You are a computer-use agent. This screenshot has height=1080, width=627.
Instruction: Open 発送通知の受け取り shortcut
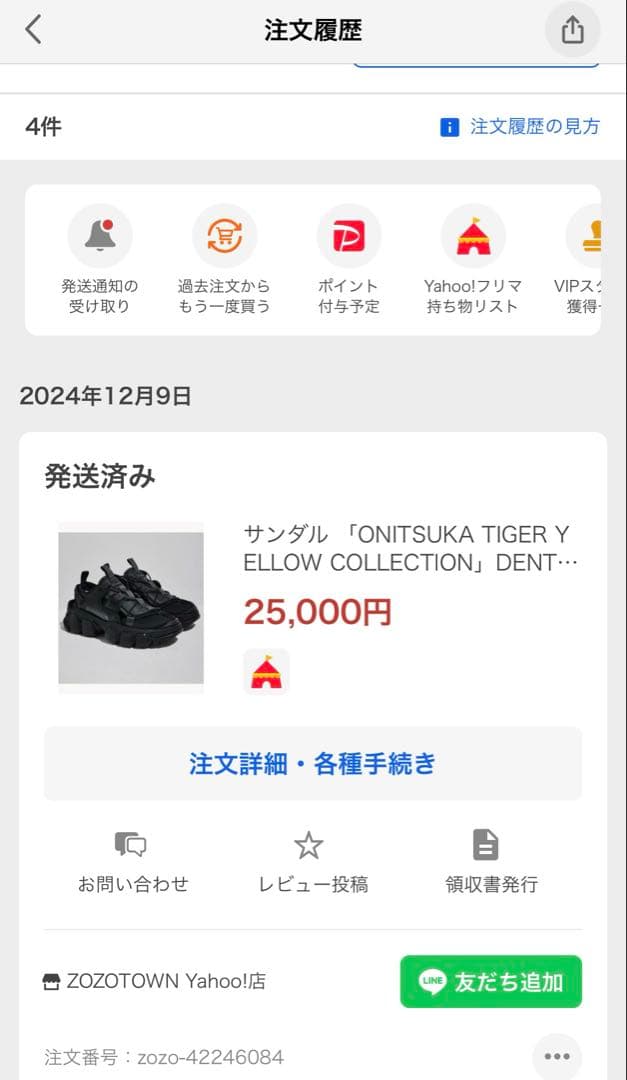click(x=99, y=259)
